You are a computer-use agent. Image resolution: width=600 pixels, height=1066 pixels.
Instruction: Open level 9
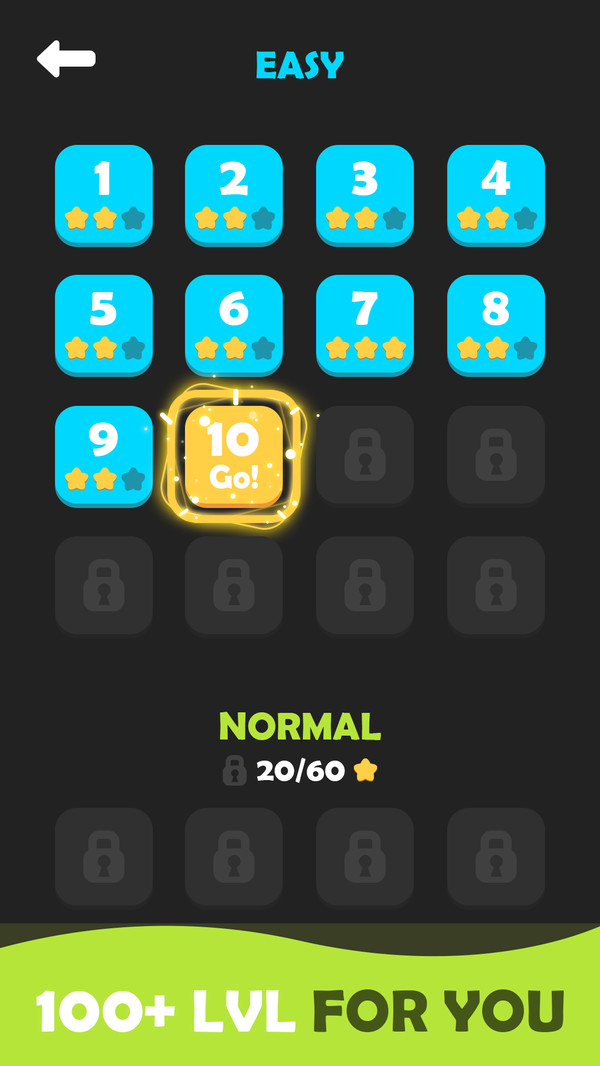click(104, 455)
